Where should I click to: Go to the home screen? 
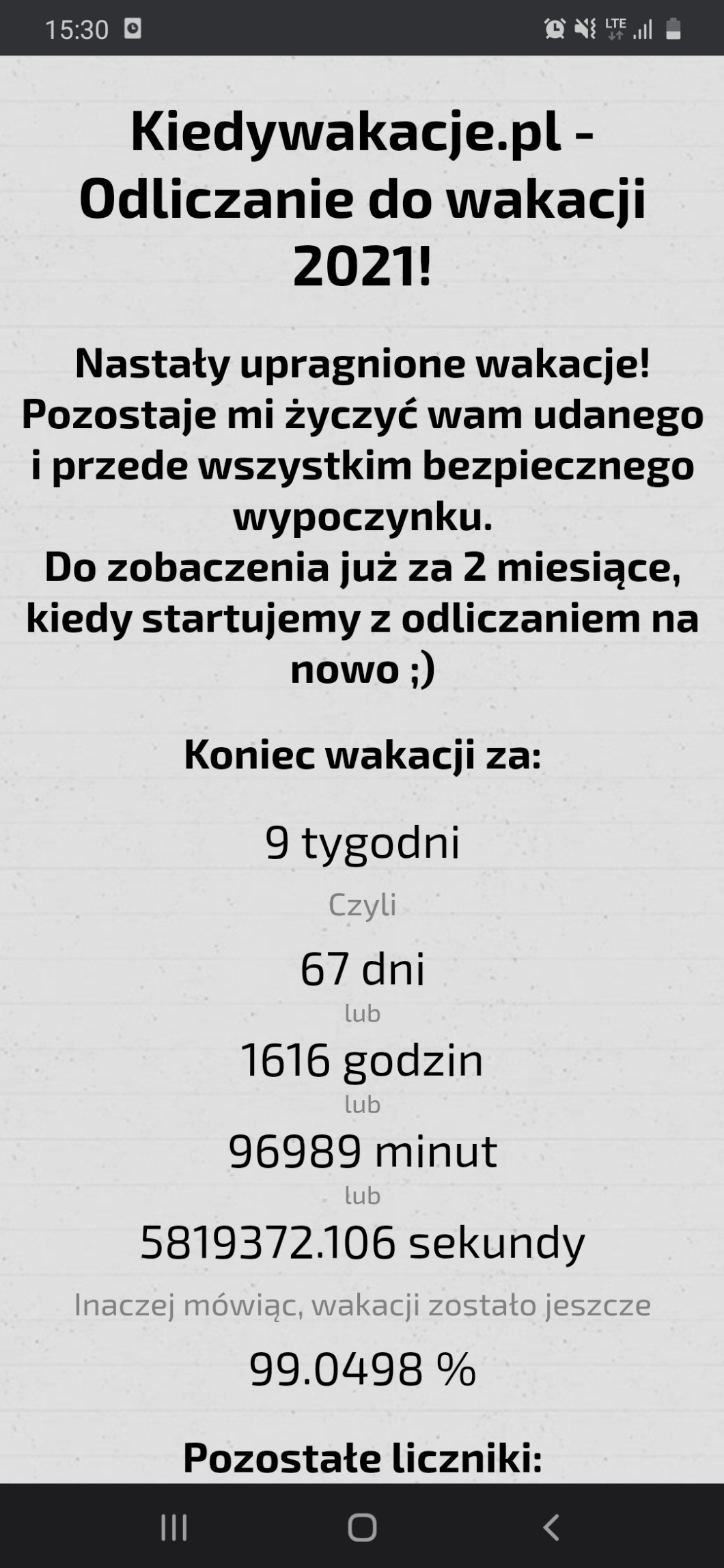[362, 1527]
